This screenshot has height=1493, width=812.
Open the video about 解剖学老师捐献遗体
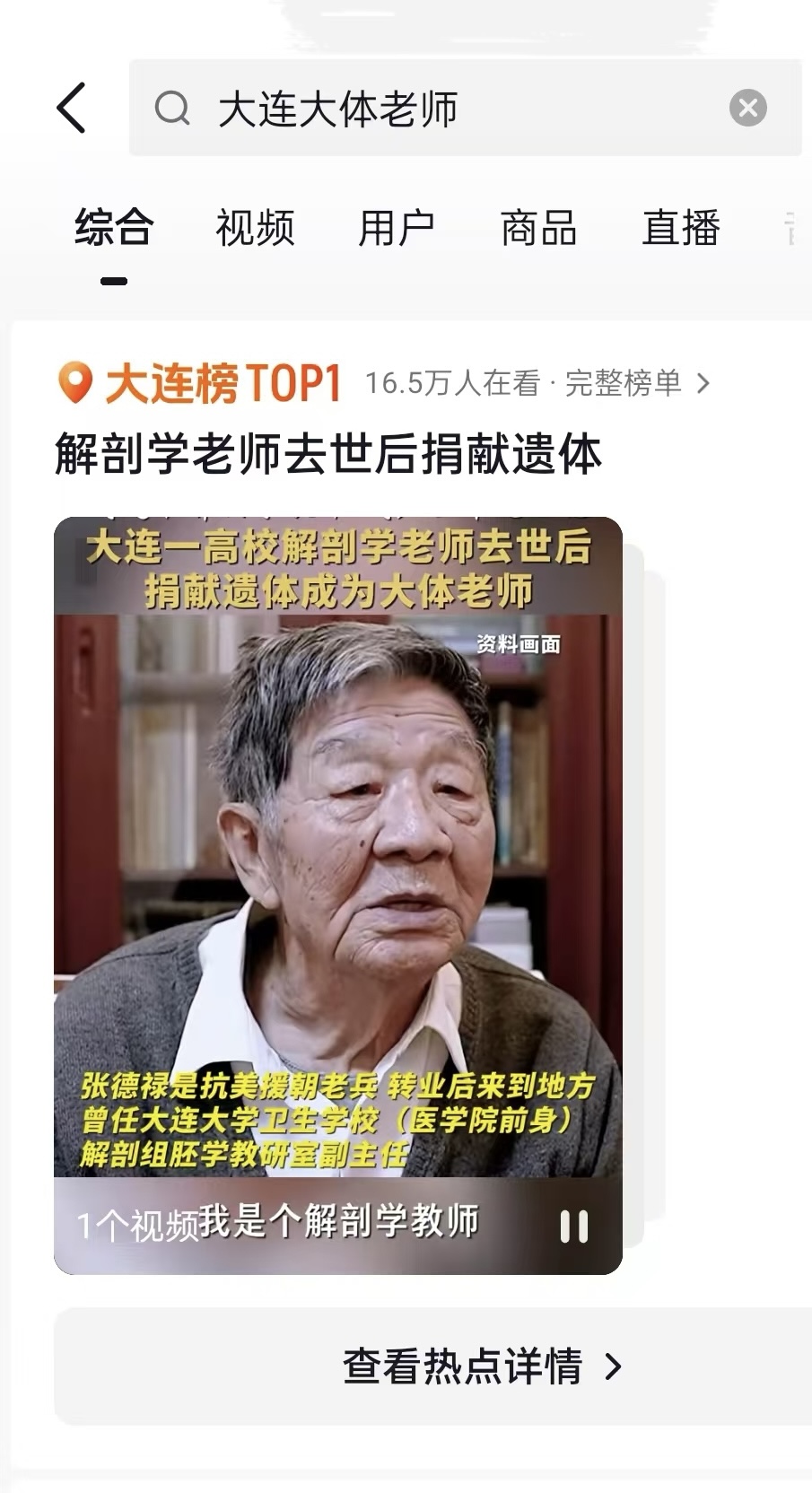click(x=338, y=895)
